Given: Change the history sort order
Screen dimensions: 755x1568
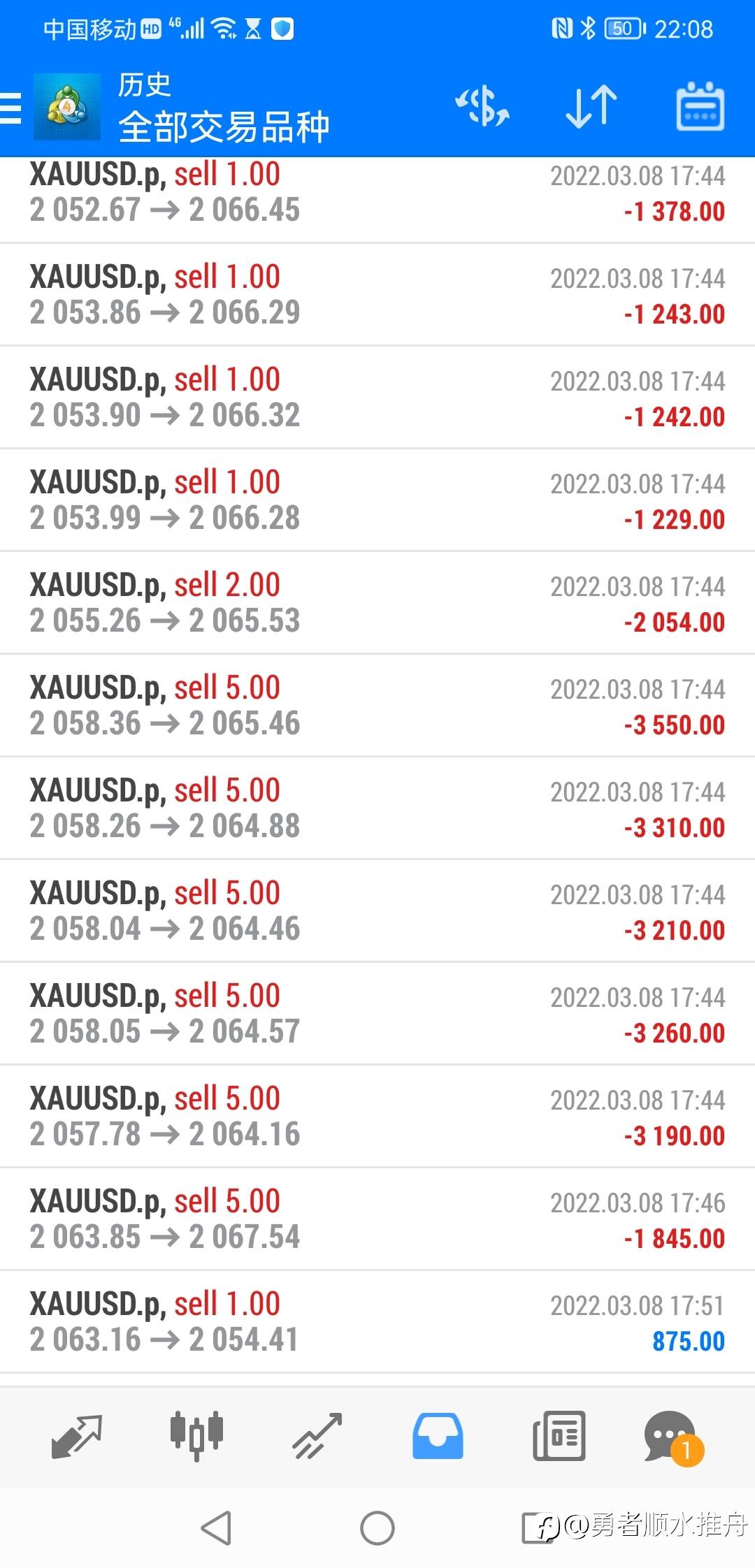Looking at the screenshot, I should [x=591, y=107].
